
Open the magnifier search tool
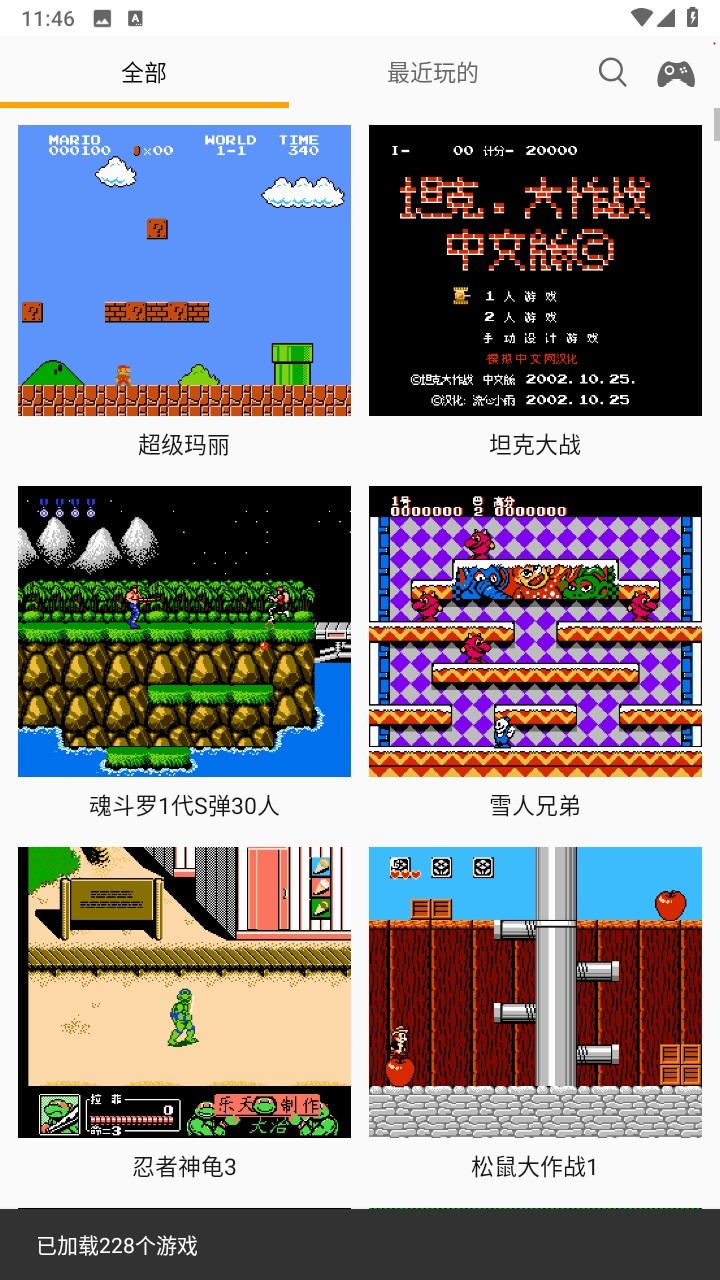(x=611, y=72)
